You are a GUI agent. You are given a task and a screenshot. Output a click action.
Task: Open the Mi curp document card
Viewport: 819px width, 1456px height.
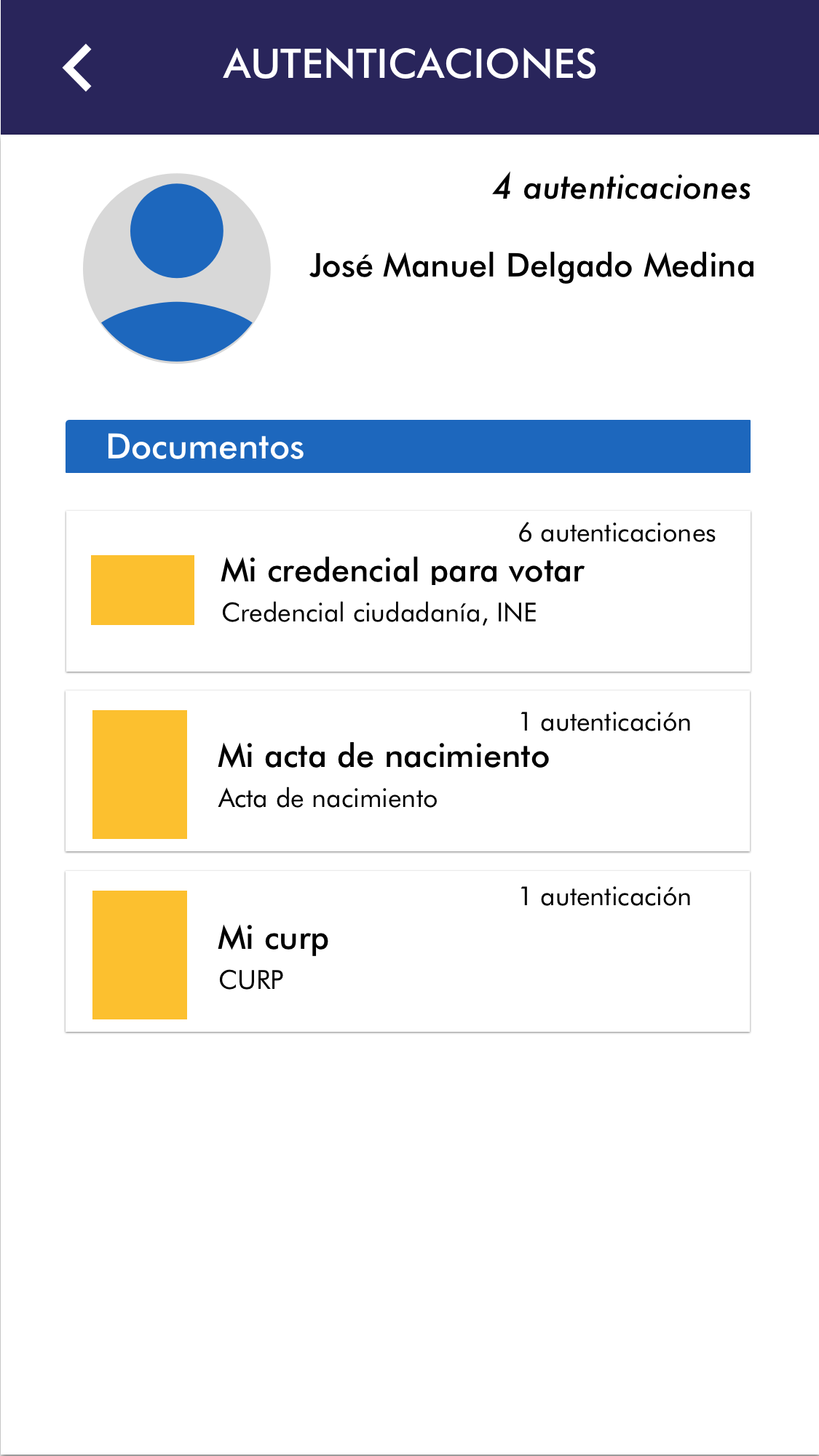(x=408, y=951)
